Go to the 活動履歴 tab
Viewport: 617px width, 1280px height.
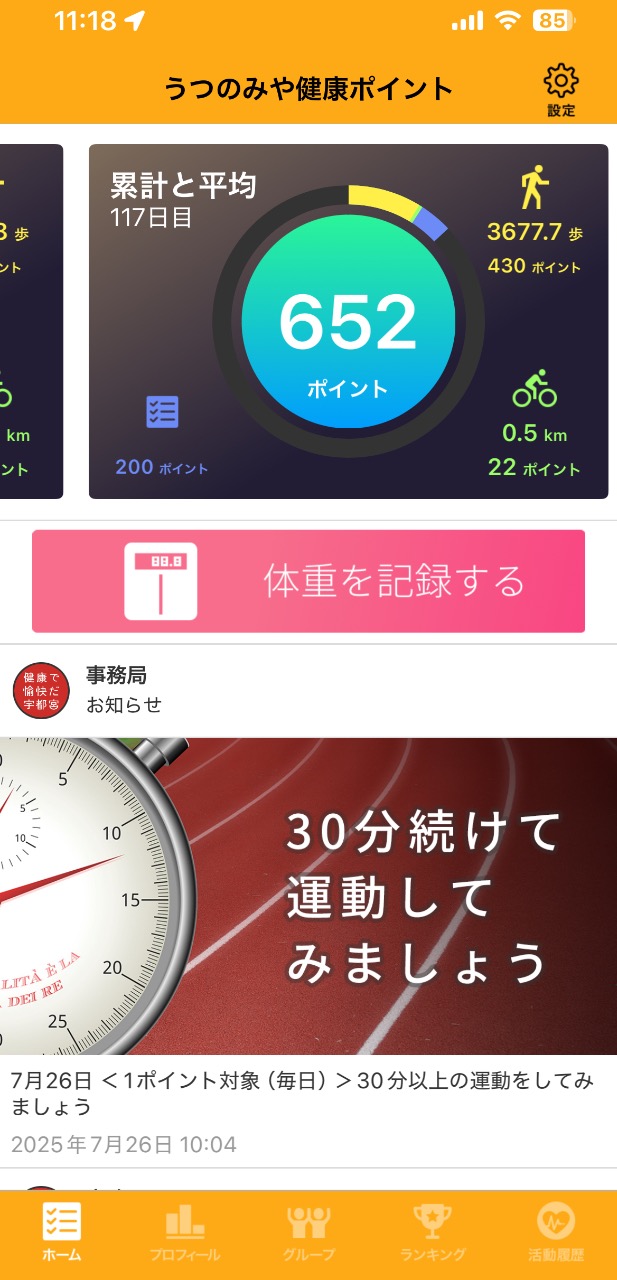pyautogui.click(x=556, y=1234)
